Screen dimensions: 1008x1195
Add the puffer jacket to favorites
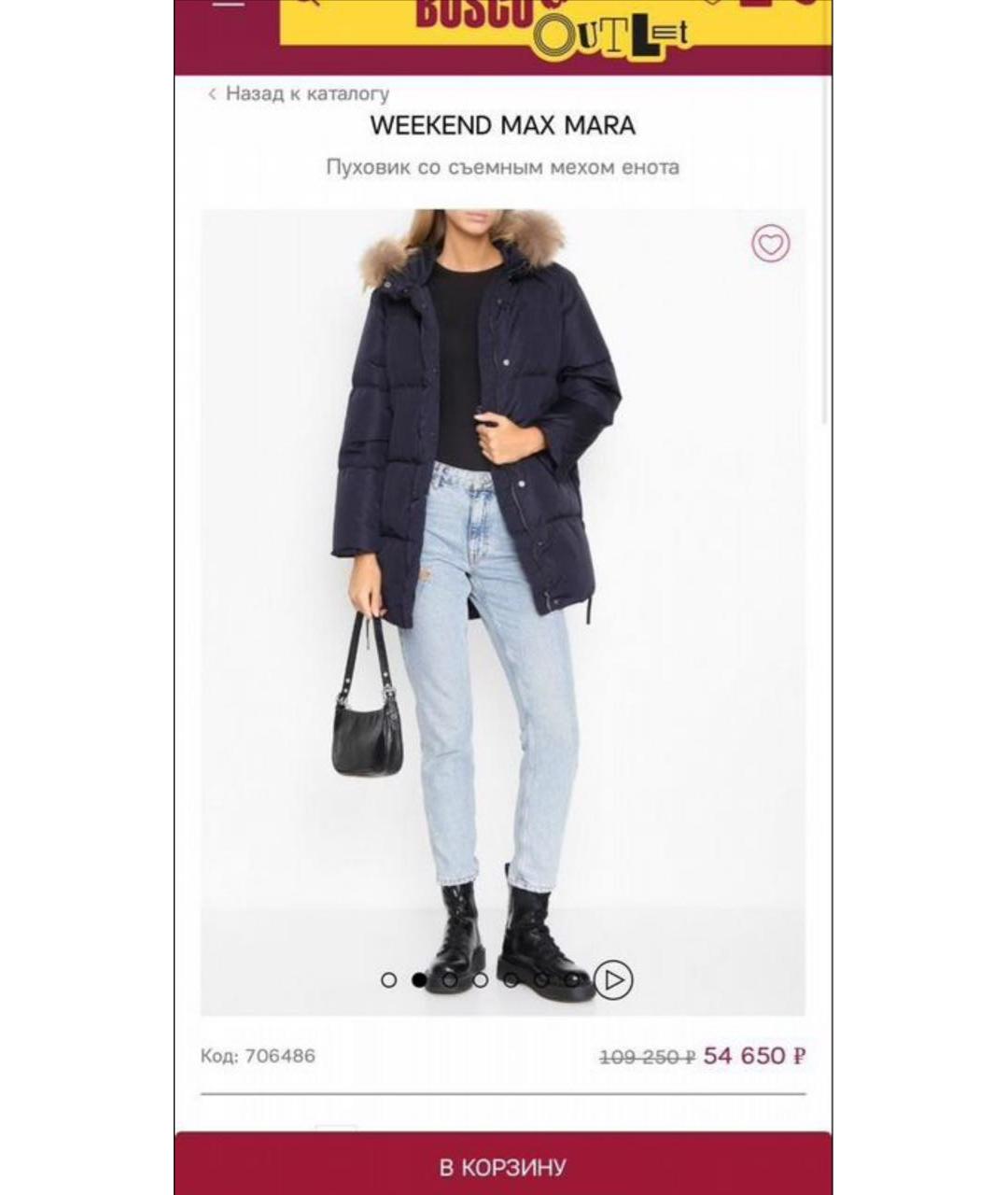[x=771, y=244]
